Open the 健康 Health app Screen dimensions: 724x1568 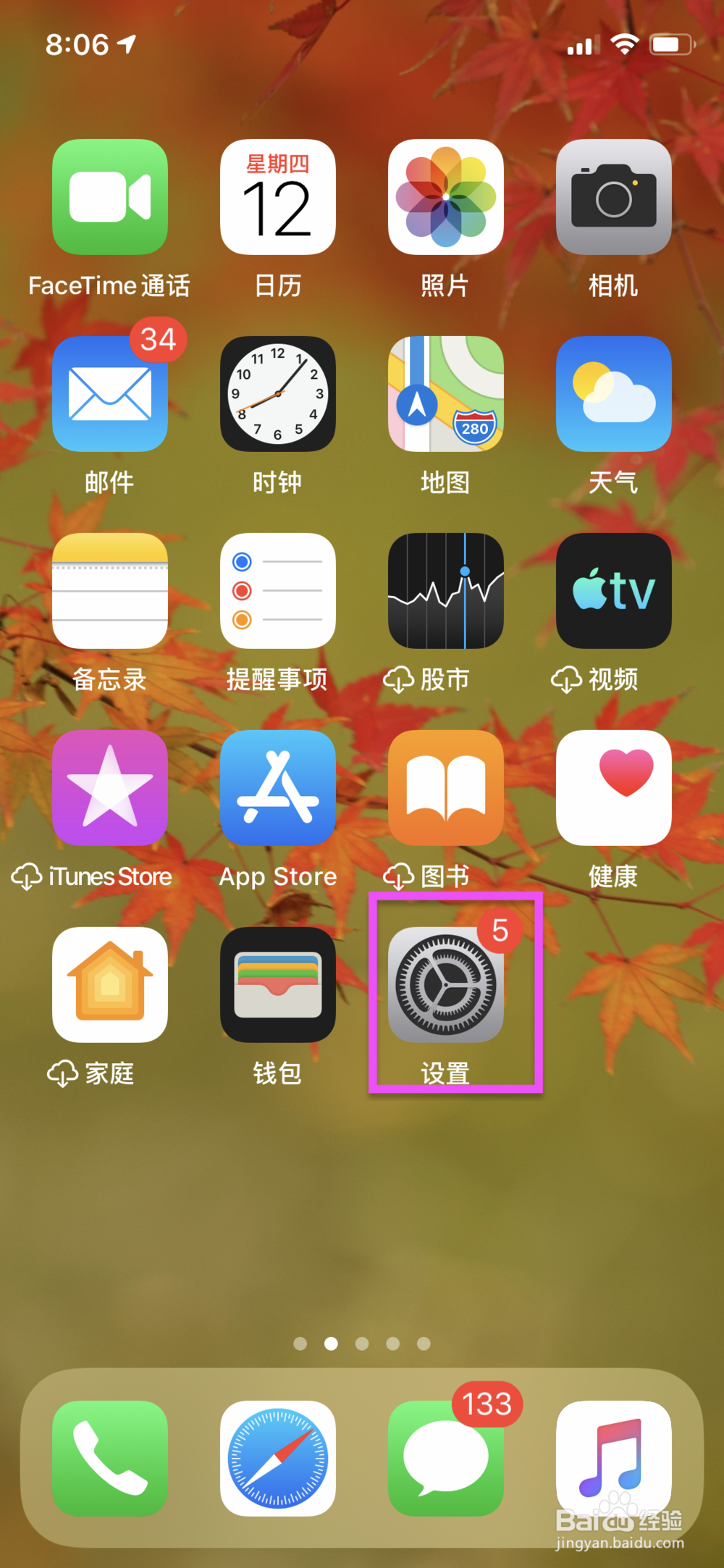(614, 788)
